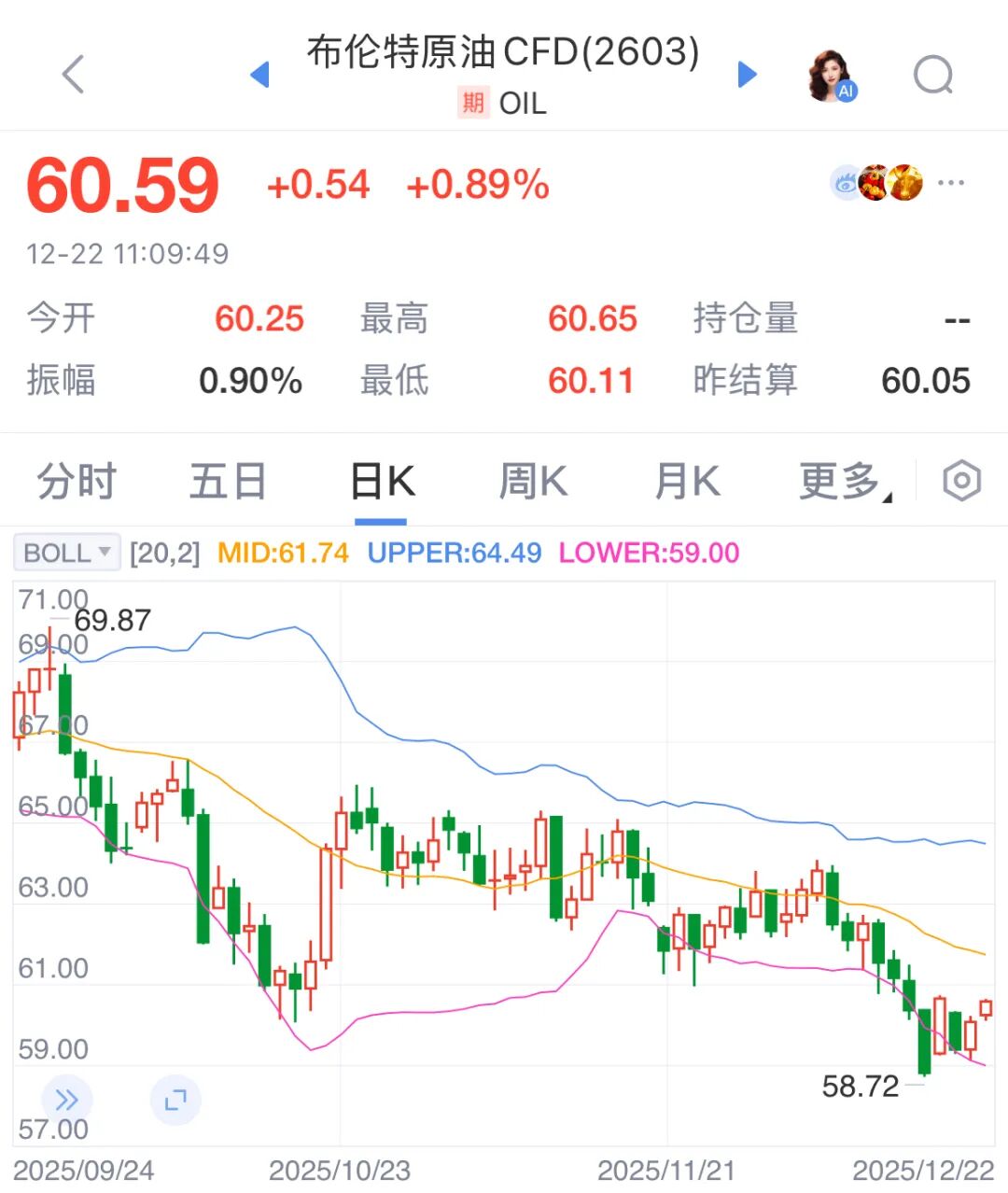Switch to the 分时 chart tab

point(77,482)
